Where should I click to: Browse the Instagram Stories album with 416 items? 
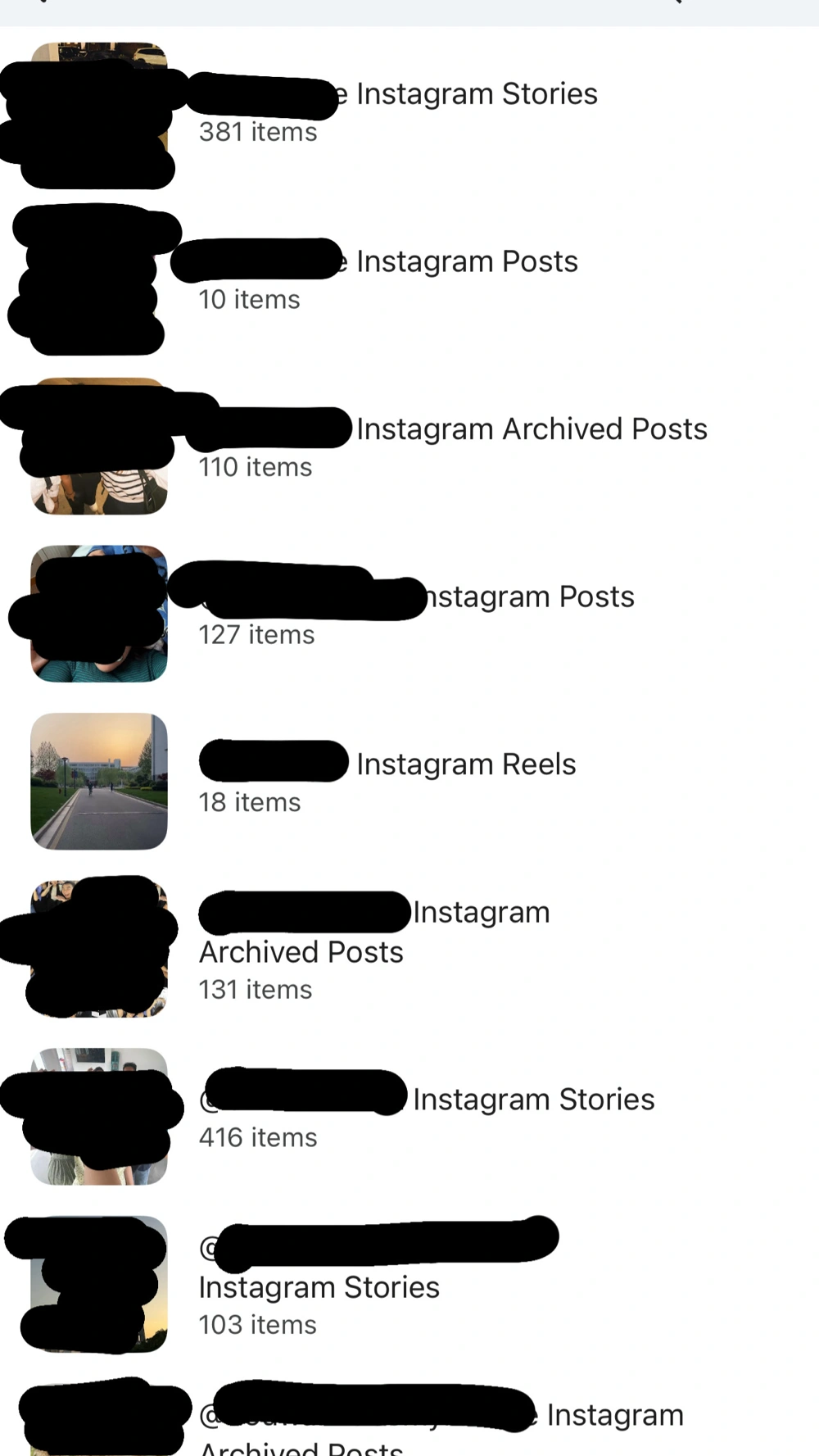pos(532,1100)
